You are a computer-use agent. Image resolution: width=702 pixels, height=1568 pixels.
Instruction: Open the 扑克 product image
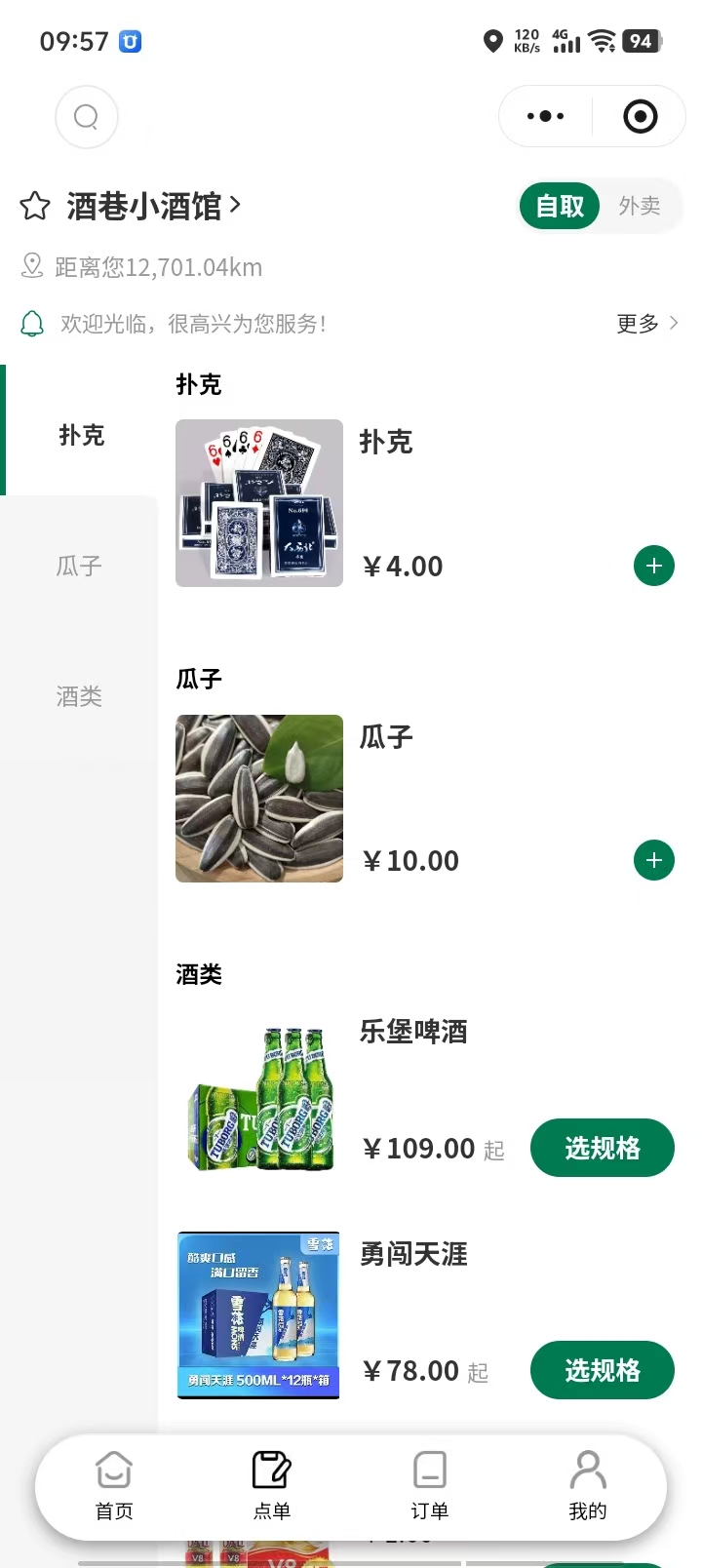click(259, 503)
